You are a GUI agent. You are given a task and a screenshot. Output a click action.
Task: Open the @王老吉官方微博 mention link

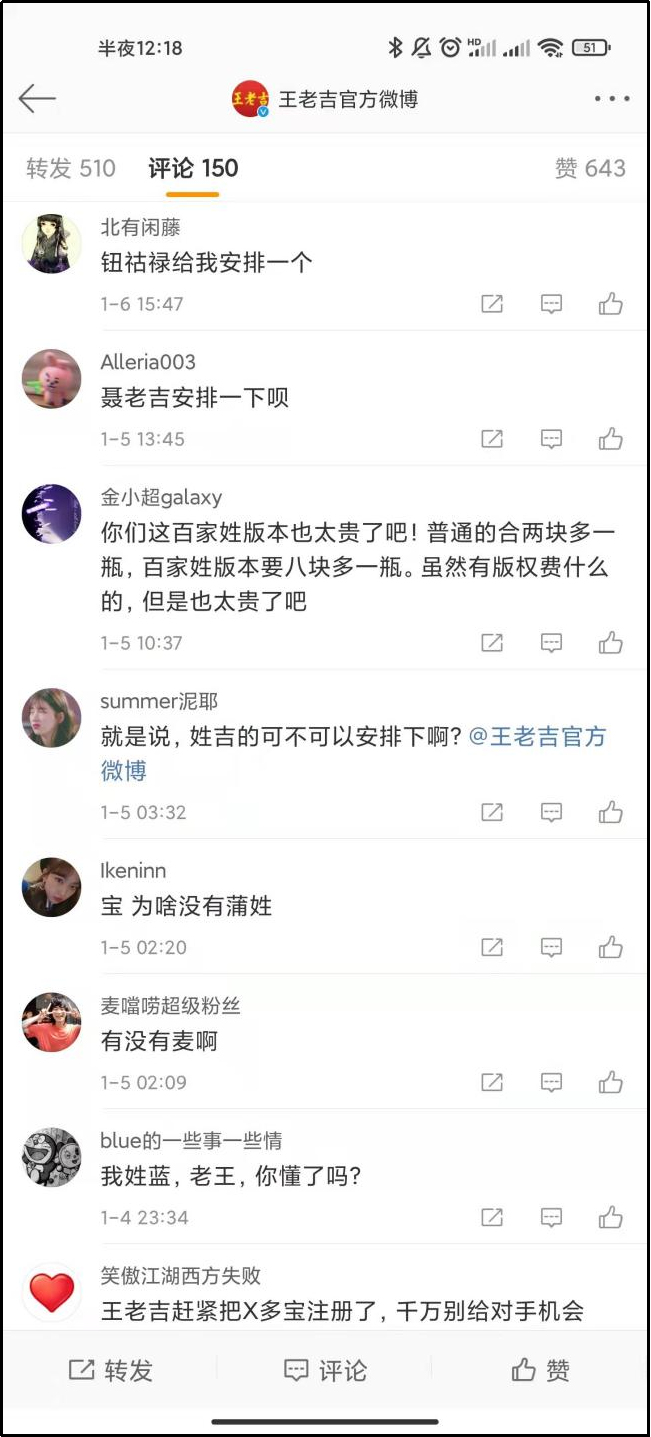538,737
